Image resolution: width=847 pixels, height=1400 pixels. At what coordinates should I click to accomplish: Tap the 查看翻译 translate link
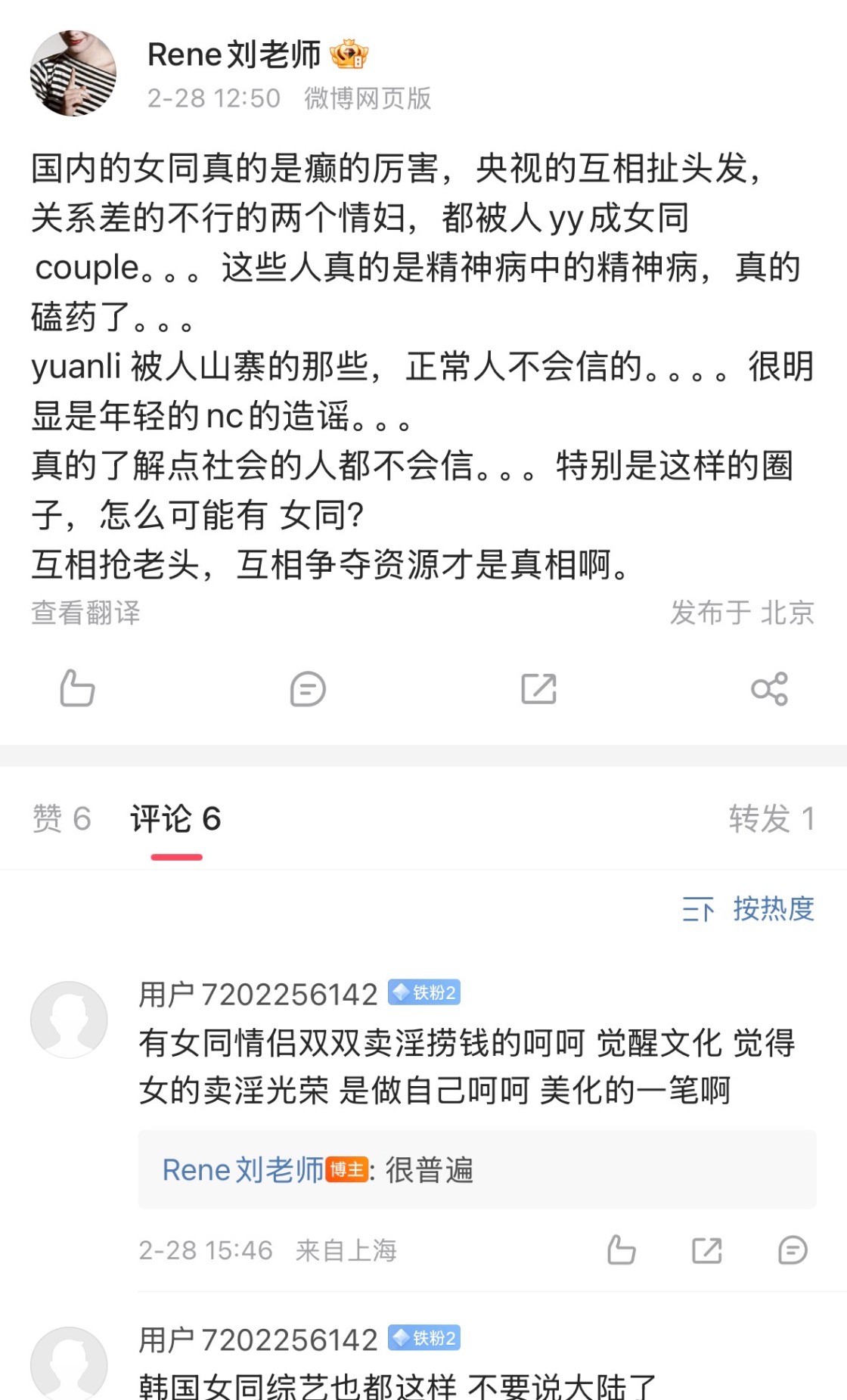(x=85, y=613)
